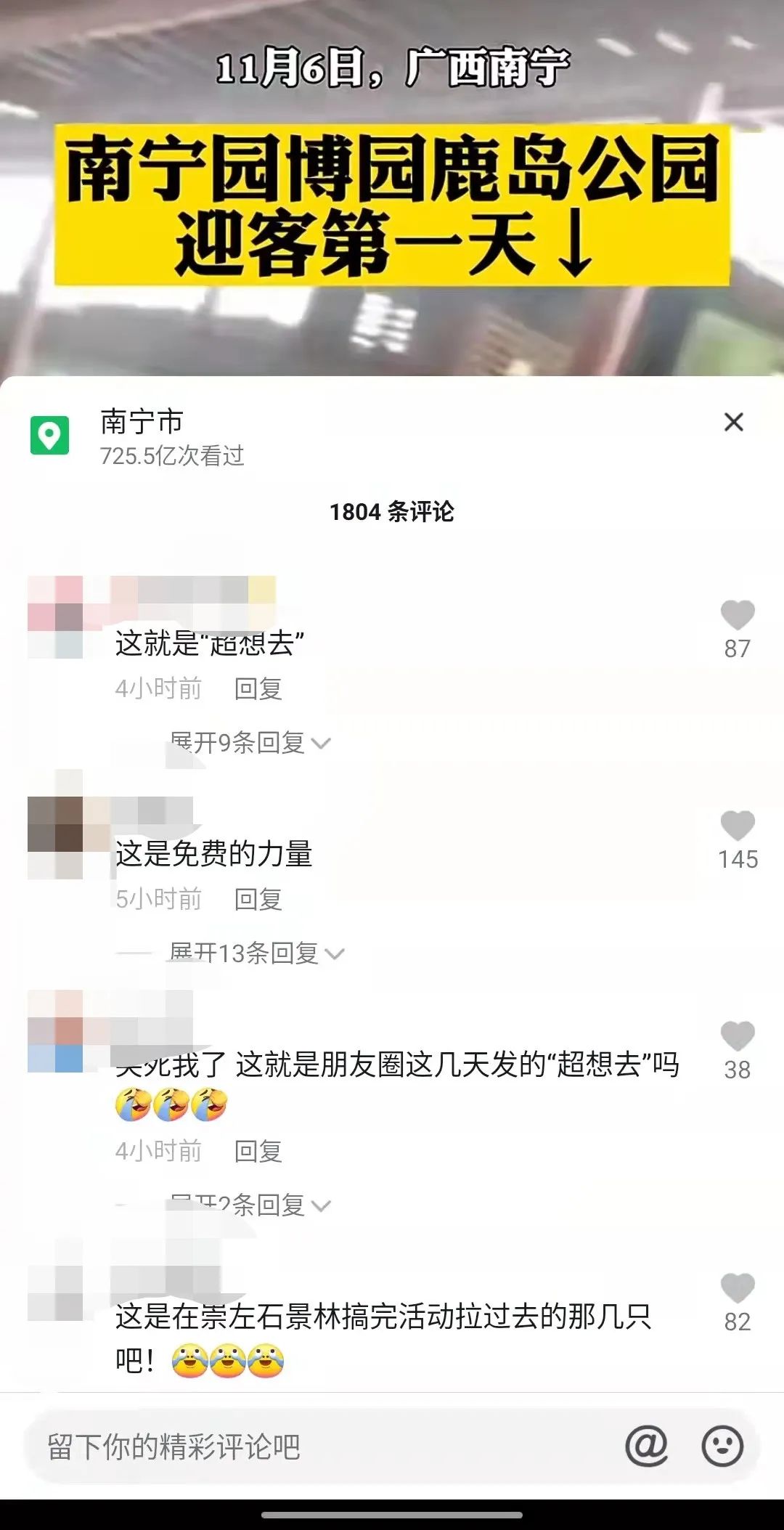Viewport: 784px width, 1530px height.
Task: Reply to the comment mentioning 朋友圈
Action: click(258, 1152)
